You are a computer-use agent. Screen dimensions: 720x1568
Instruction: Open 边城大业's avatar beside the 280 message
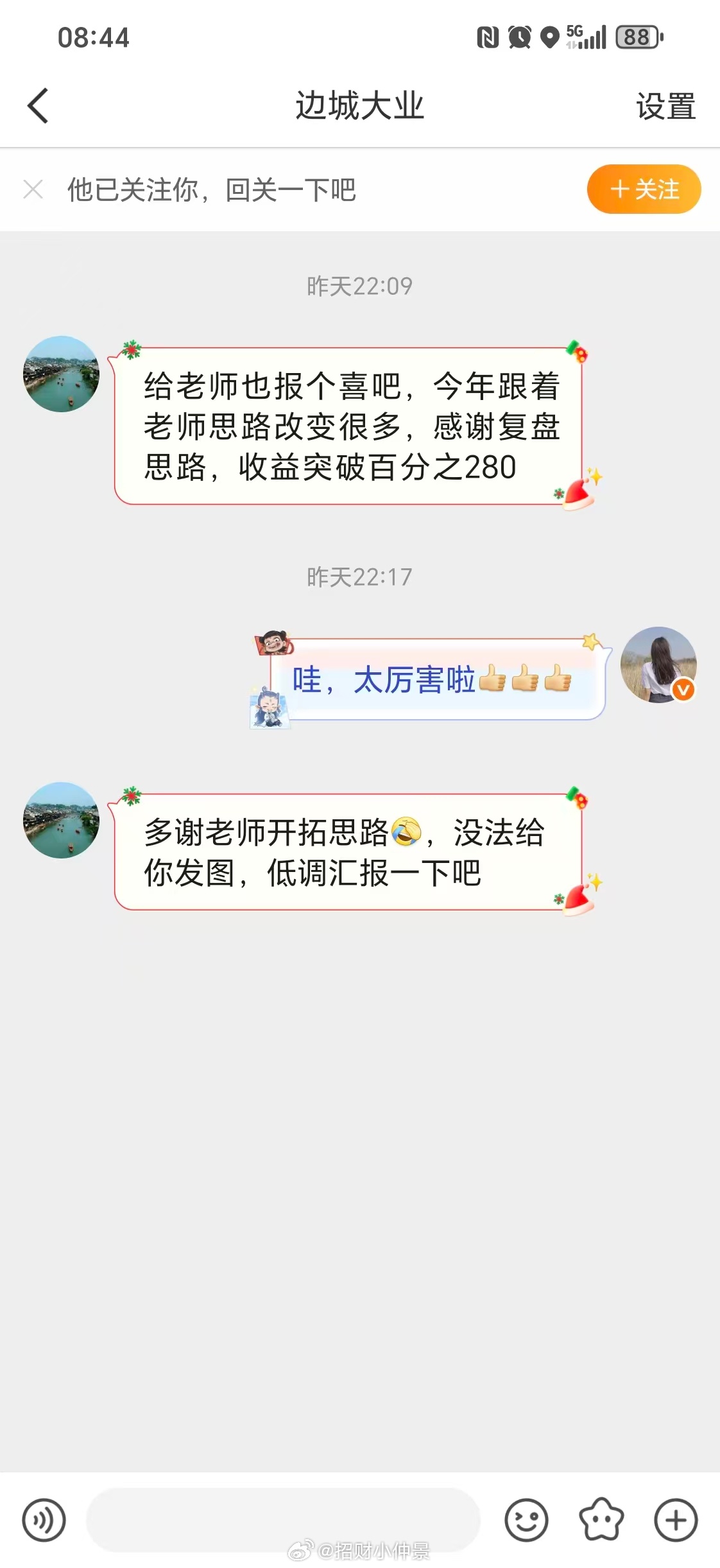click(61, 374)
